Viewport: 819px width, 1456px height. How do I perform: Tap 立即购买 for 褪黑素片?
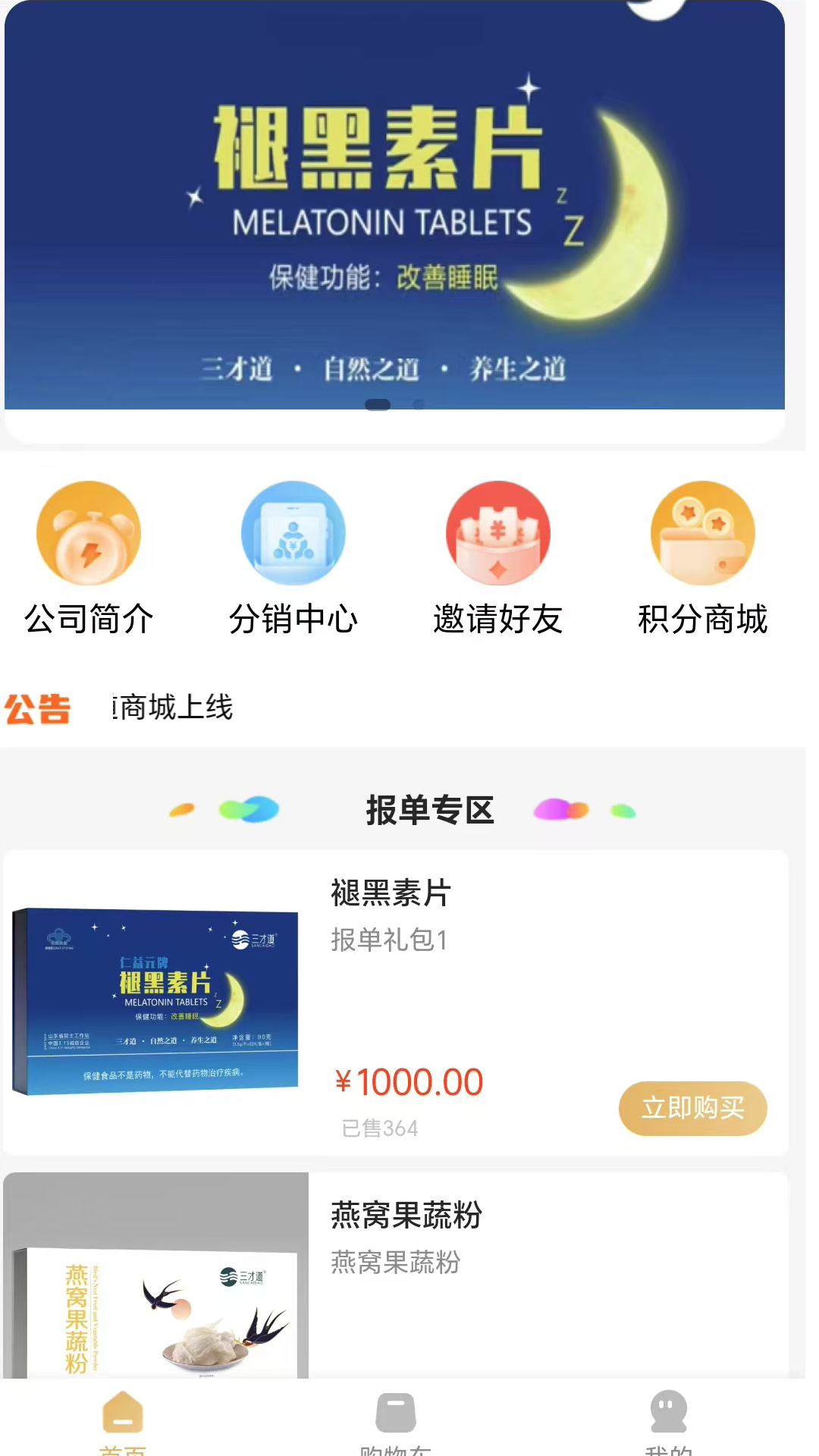coord(692,1108)
